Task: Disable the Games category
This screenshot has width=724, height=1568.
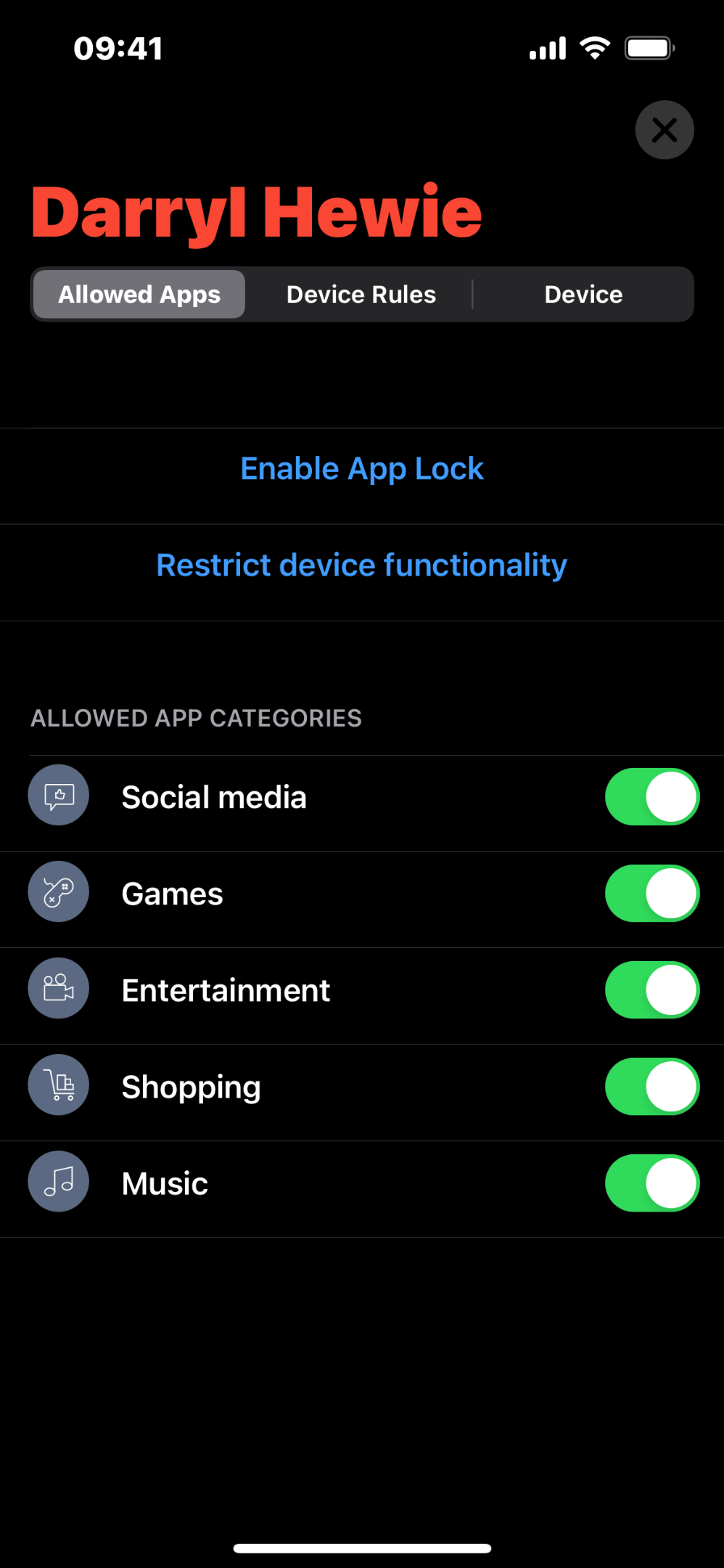Action: point(651,894)
